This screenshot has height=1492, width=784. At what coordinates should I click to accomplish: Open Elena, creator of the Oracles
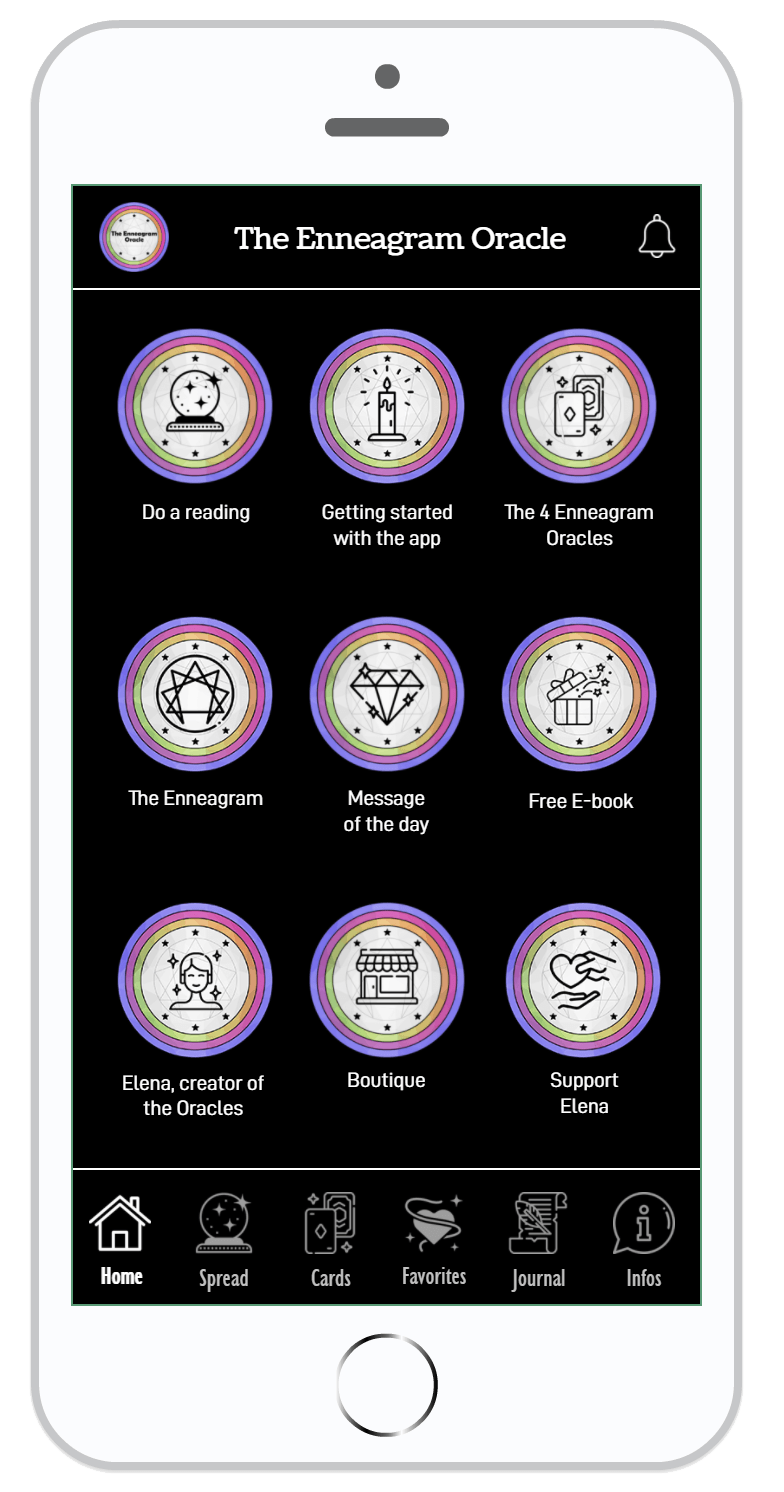(195, 980)
